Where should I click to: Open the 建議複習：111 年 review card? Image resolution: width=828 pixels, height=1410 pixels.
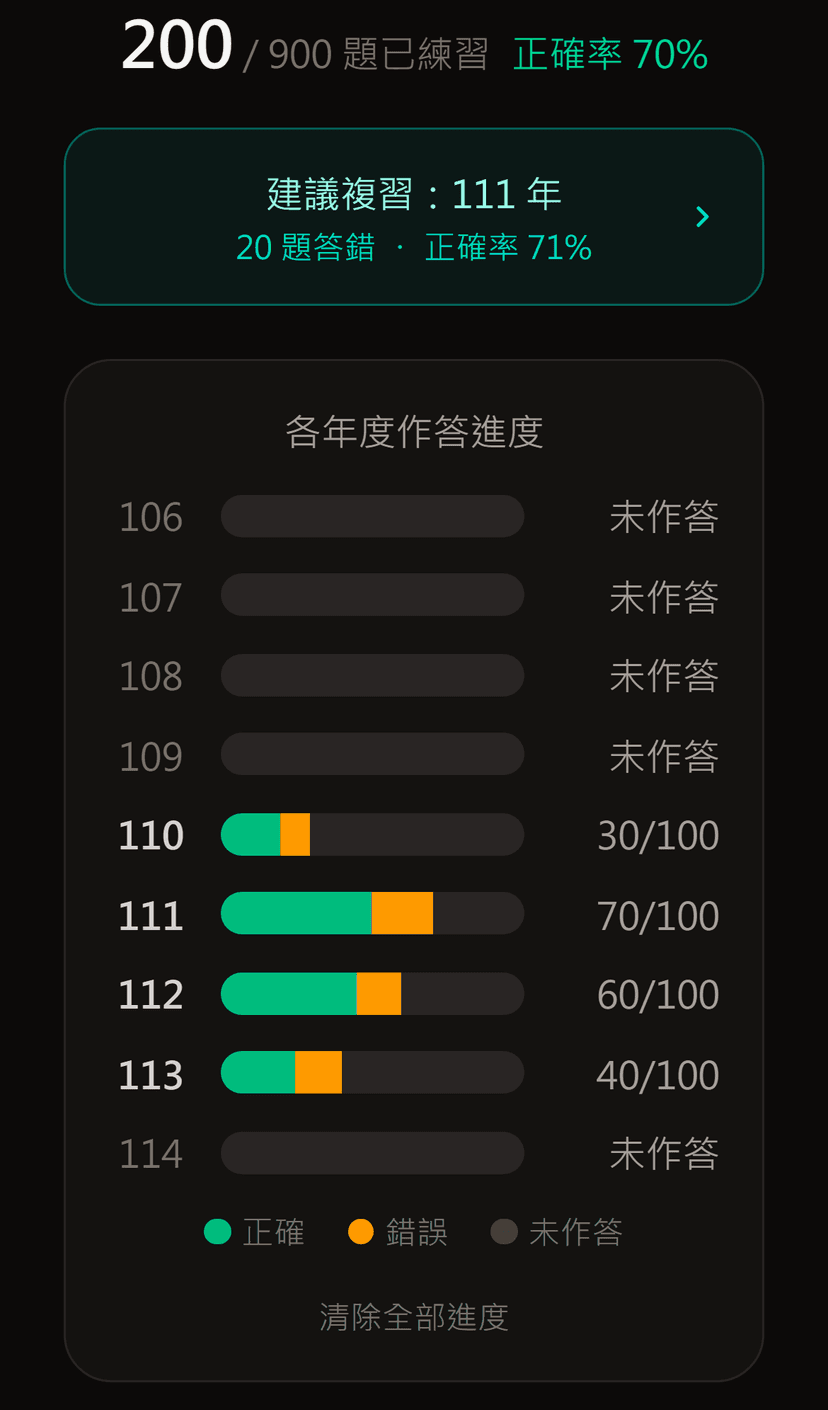(413, 216)
